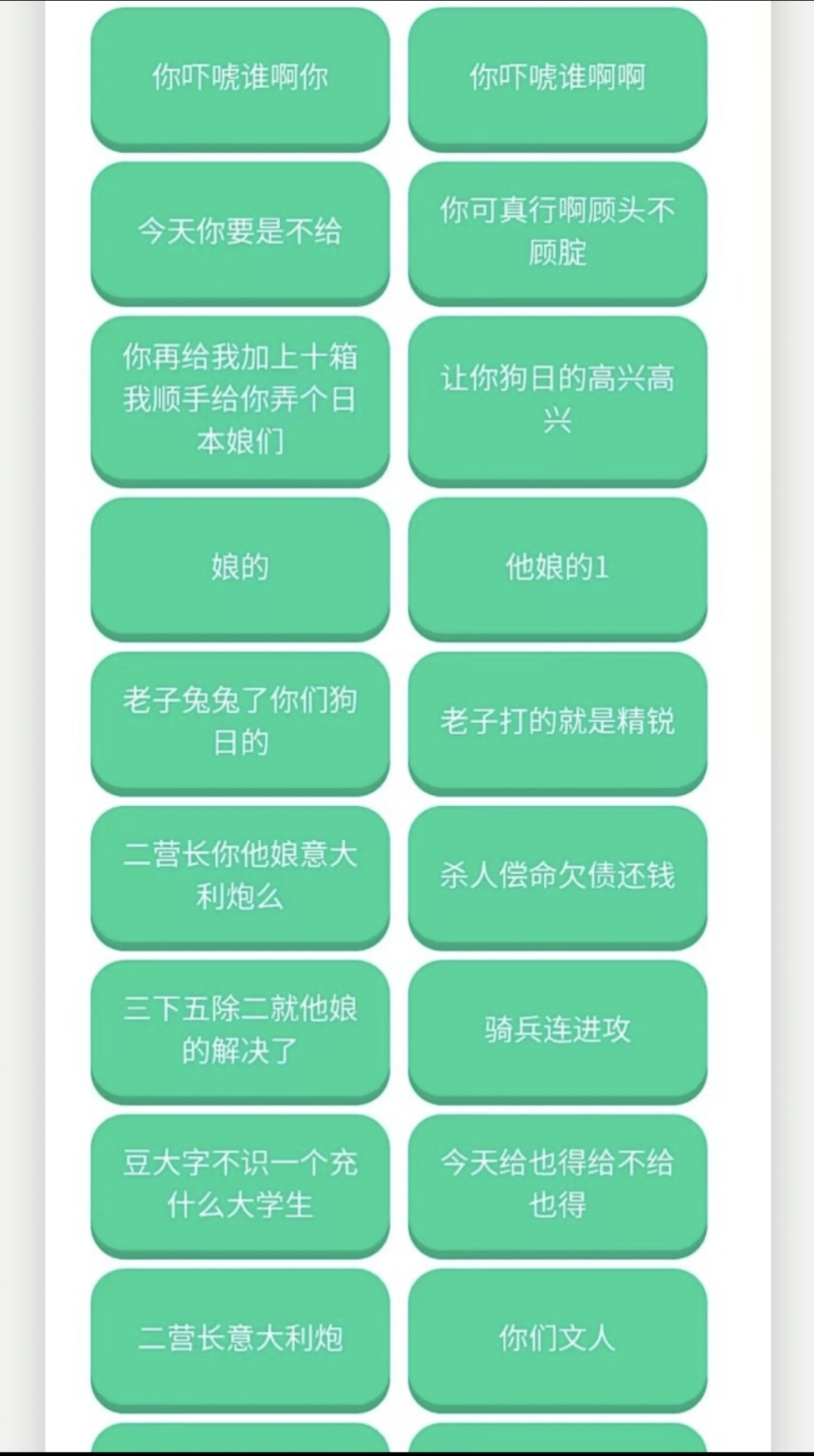Tap the 二营长意大利炮 button
814x1456 pixels.
pyautogui.click(x=240, y=1339)
